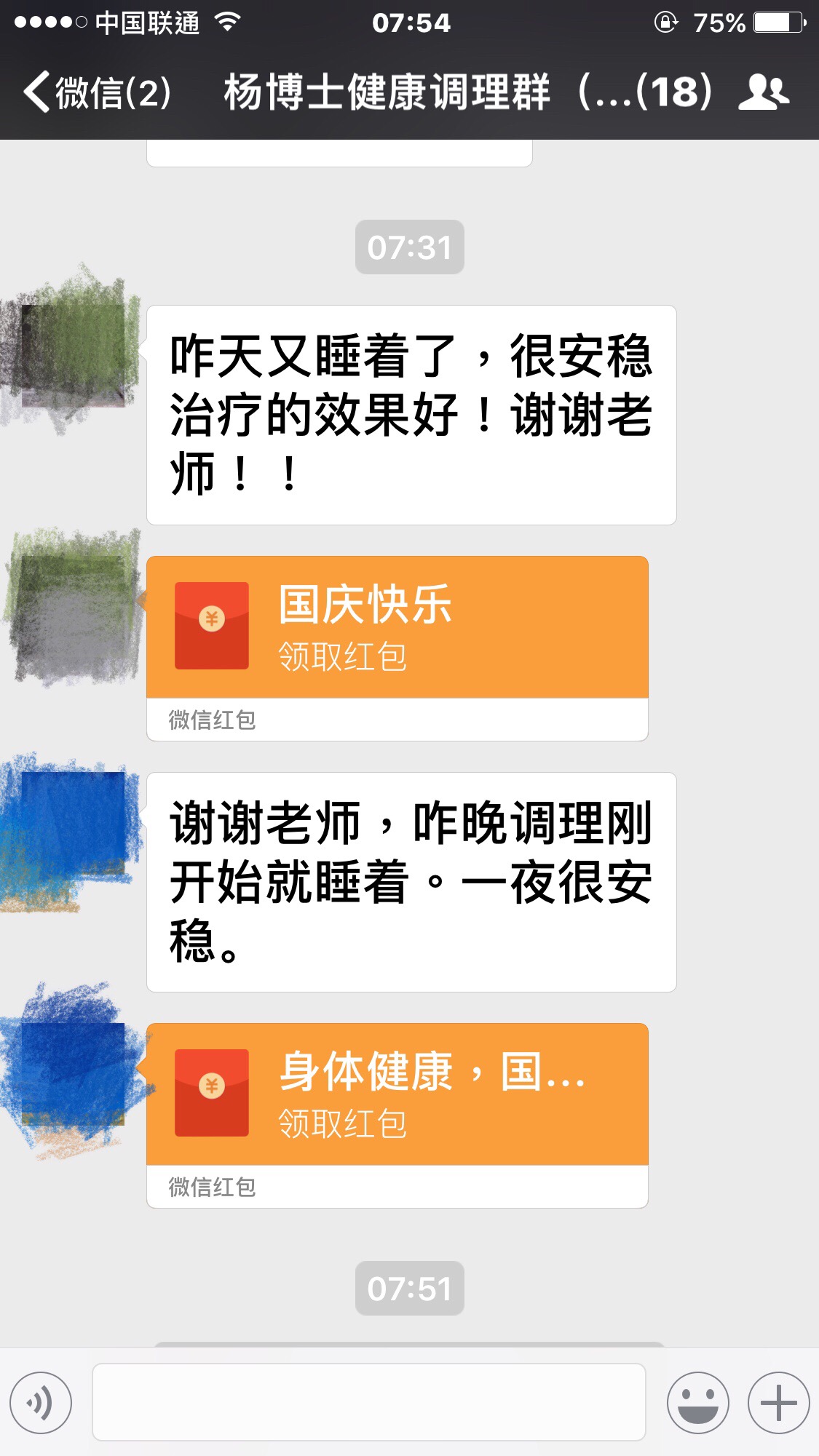Open the 身体健康 red packet
819x1456 pixels.
click(397, 1094)
